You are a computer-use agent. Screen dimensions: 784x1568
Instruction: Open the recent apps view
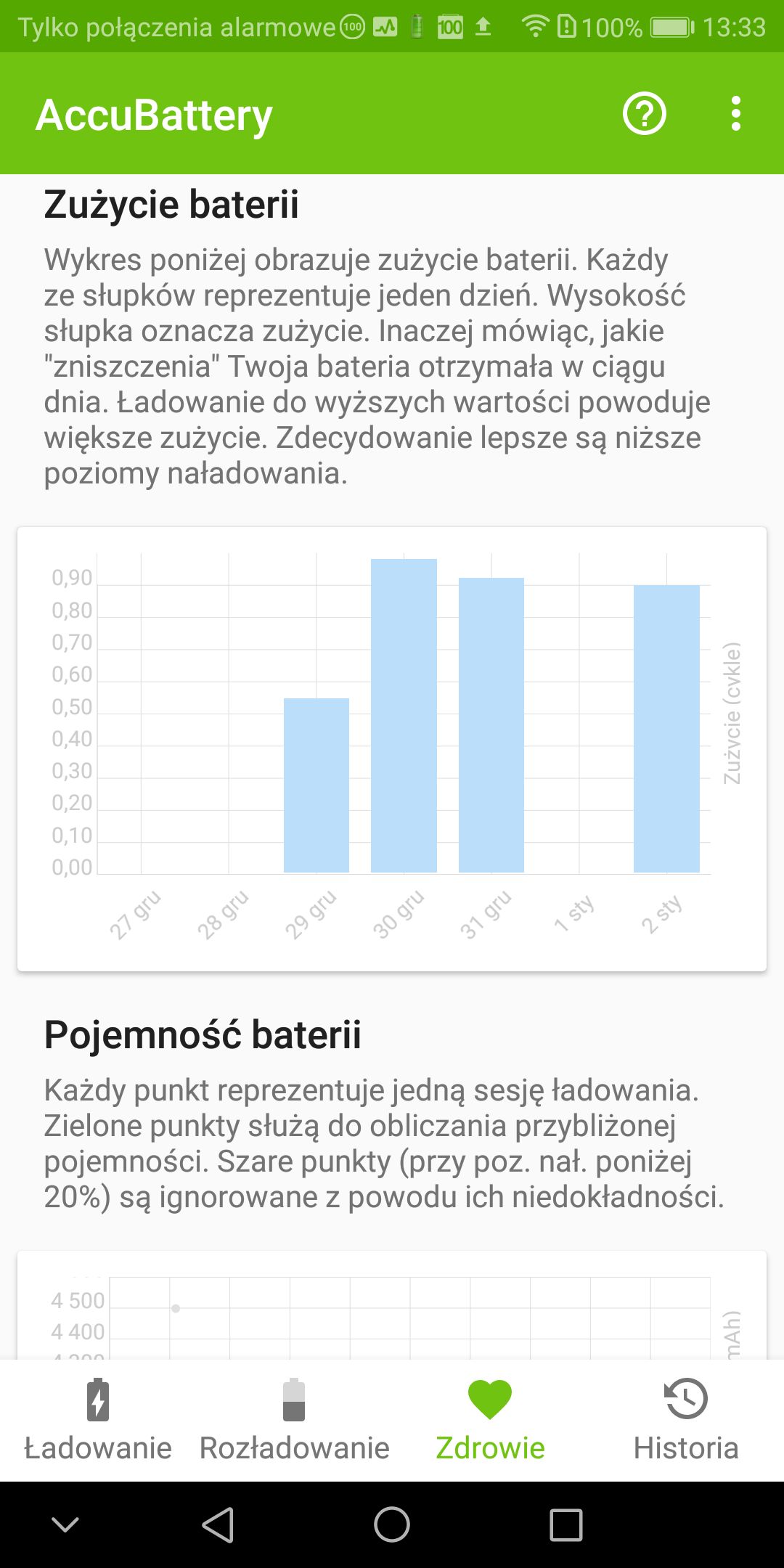pyautogui.click(x=566, y=1524)
